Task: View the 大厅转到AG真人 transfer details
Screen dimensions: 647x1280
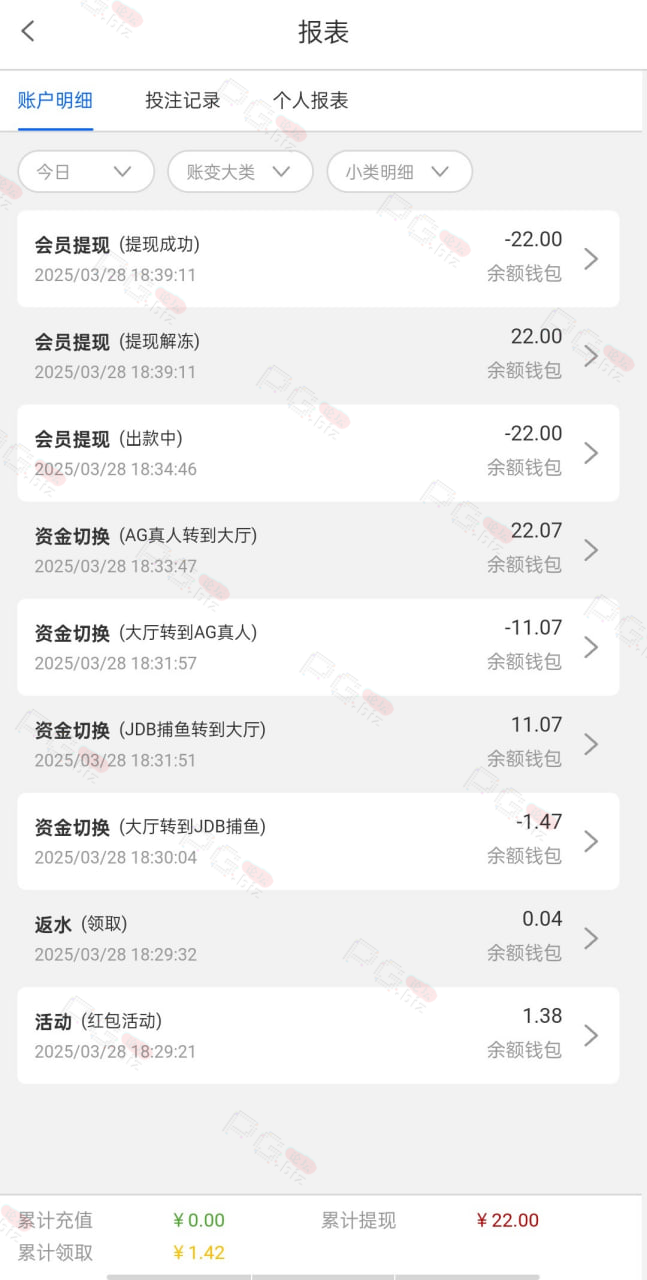Action: point(318,647)
